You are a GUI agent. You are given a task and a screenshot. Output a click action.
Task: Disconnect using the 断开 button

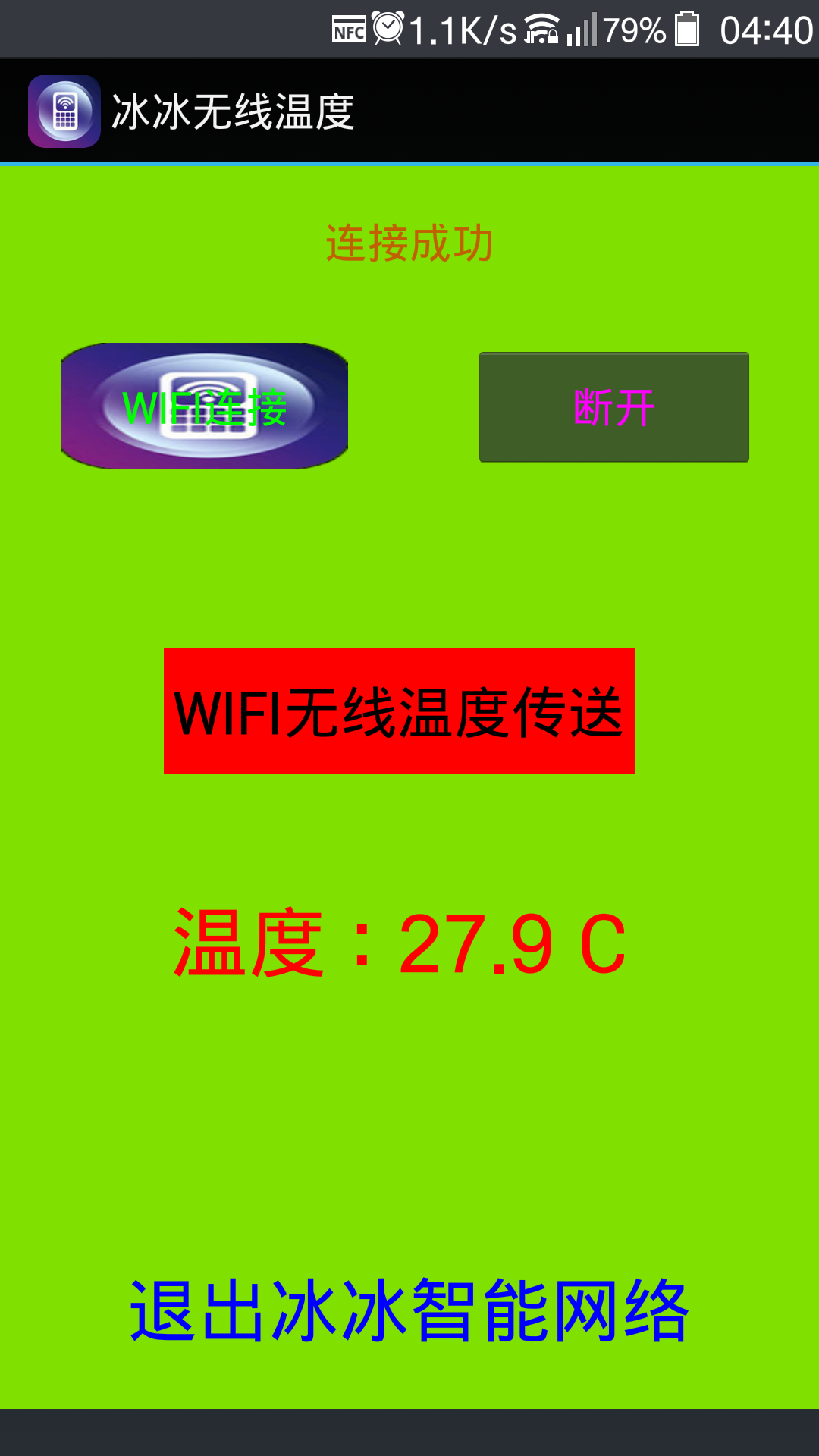(613, 407)
